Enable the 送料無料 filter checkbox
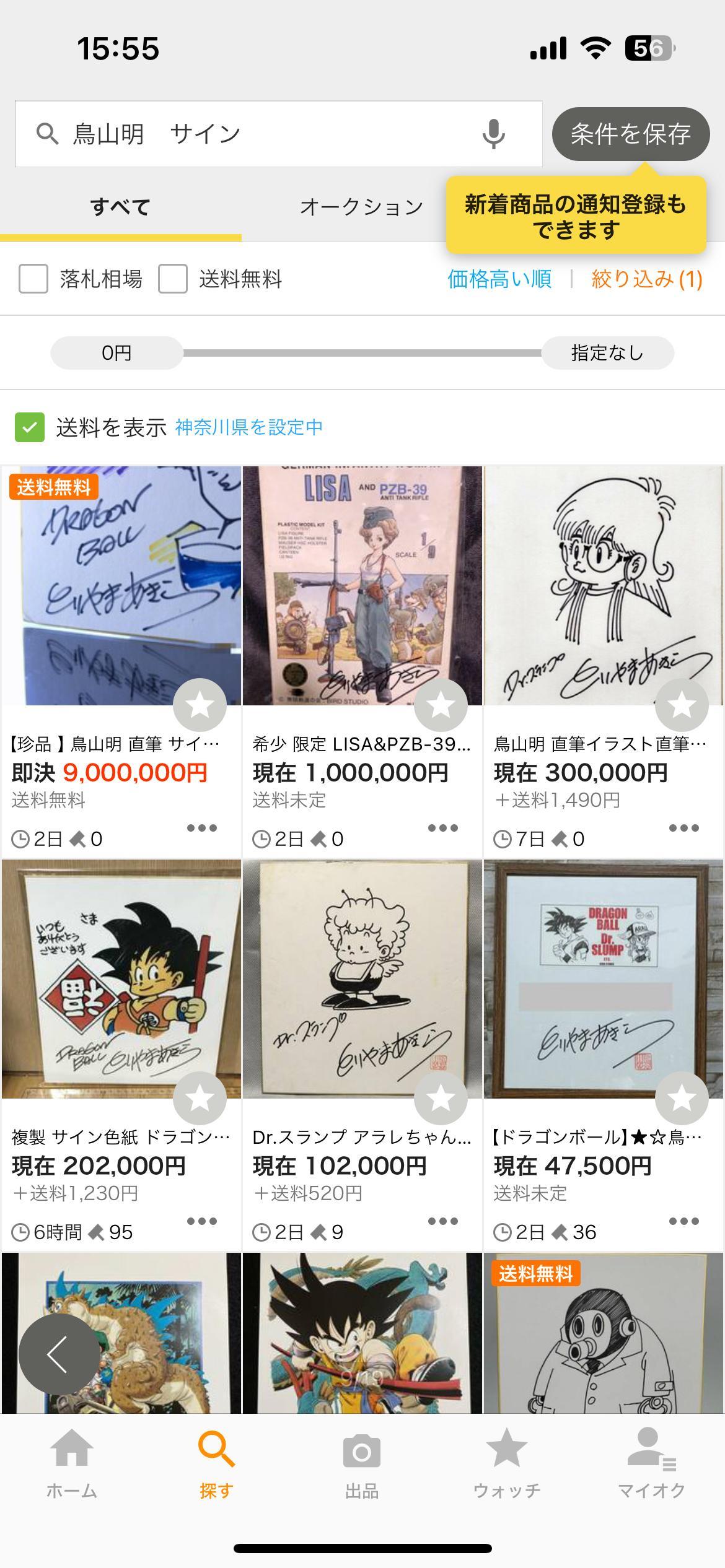This screenshot has width=725, height=1568. click(173, 279)
